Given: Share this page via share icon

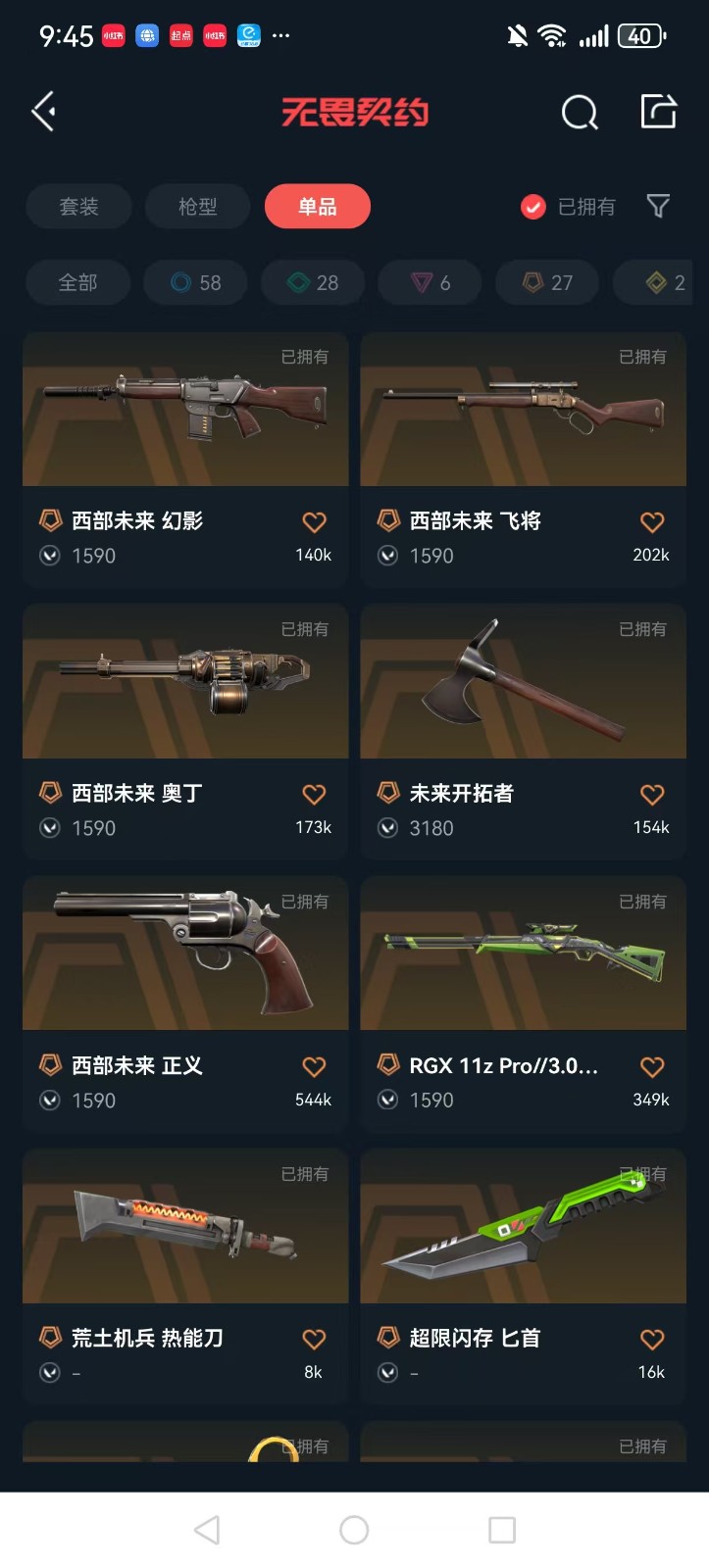Looking at the screenshot, I should [x=658, y=112].
